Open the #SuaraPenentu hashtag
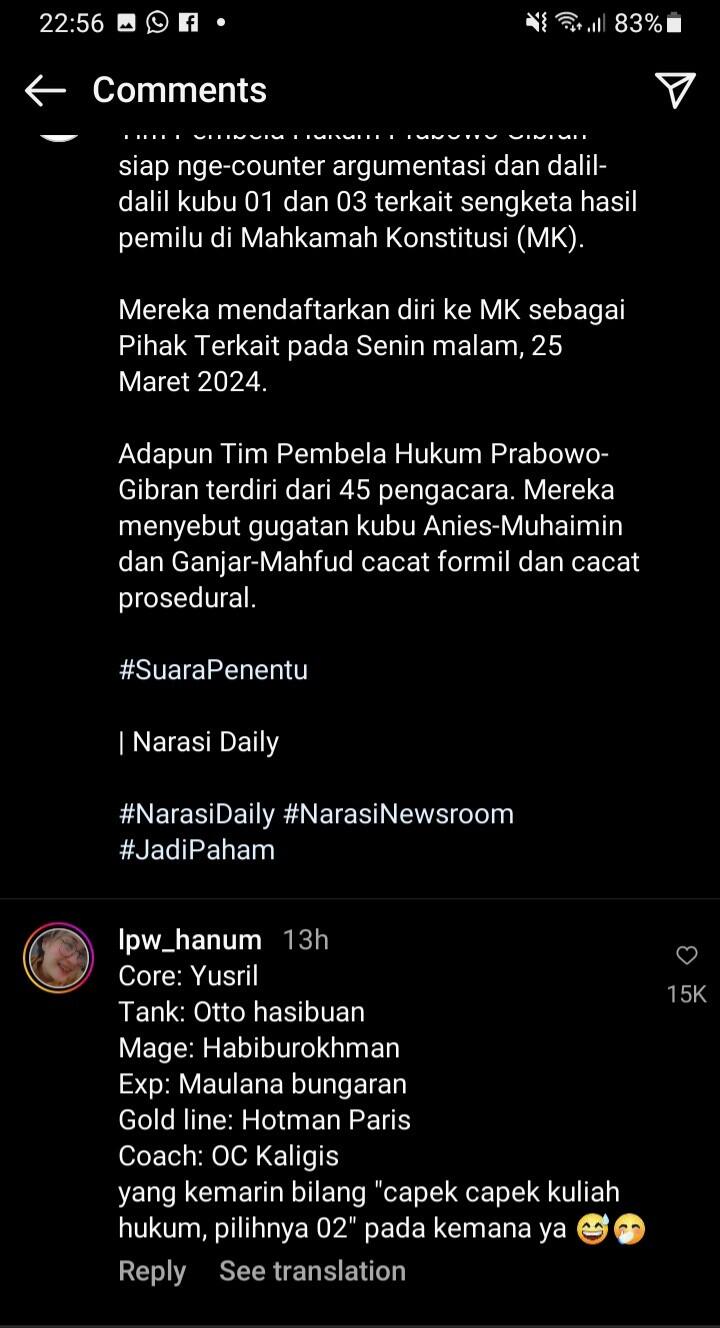 coord(213,670)
